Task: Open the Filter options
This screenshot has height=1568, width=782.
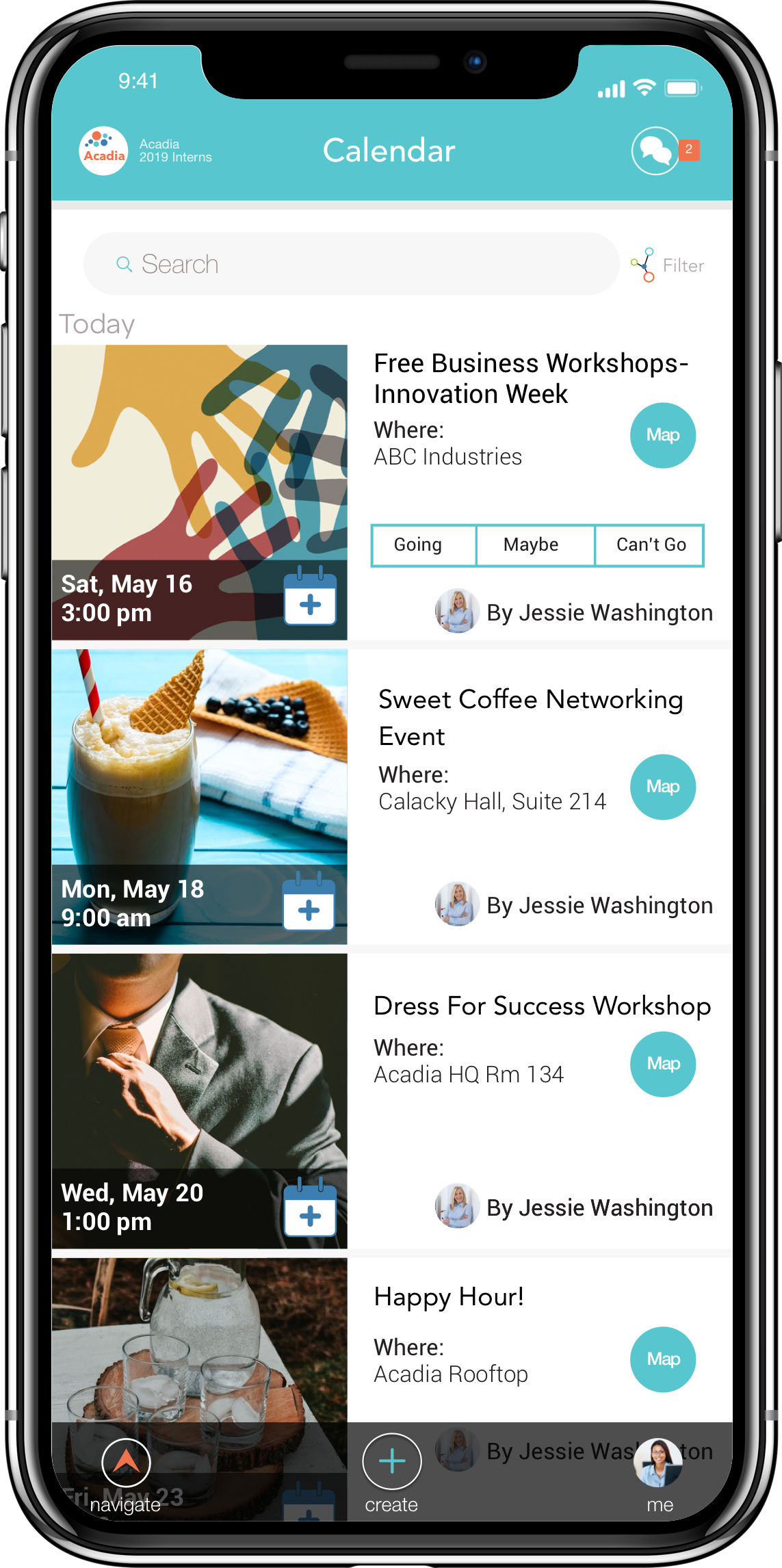Action: point(668,265)
